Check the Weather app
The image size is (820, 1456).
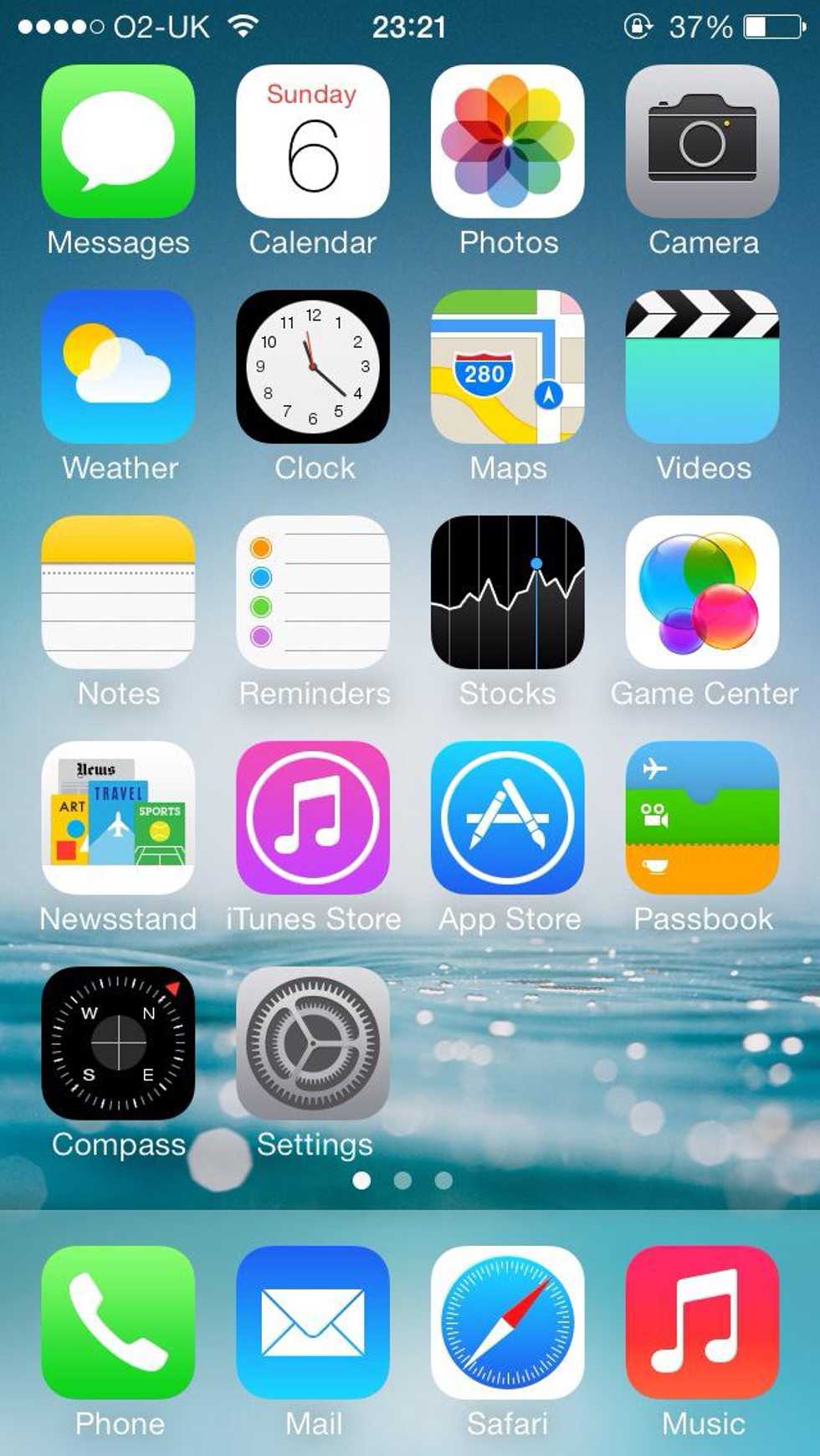pos(118,367)
